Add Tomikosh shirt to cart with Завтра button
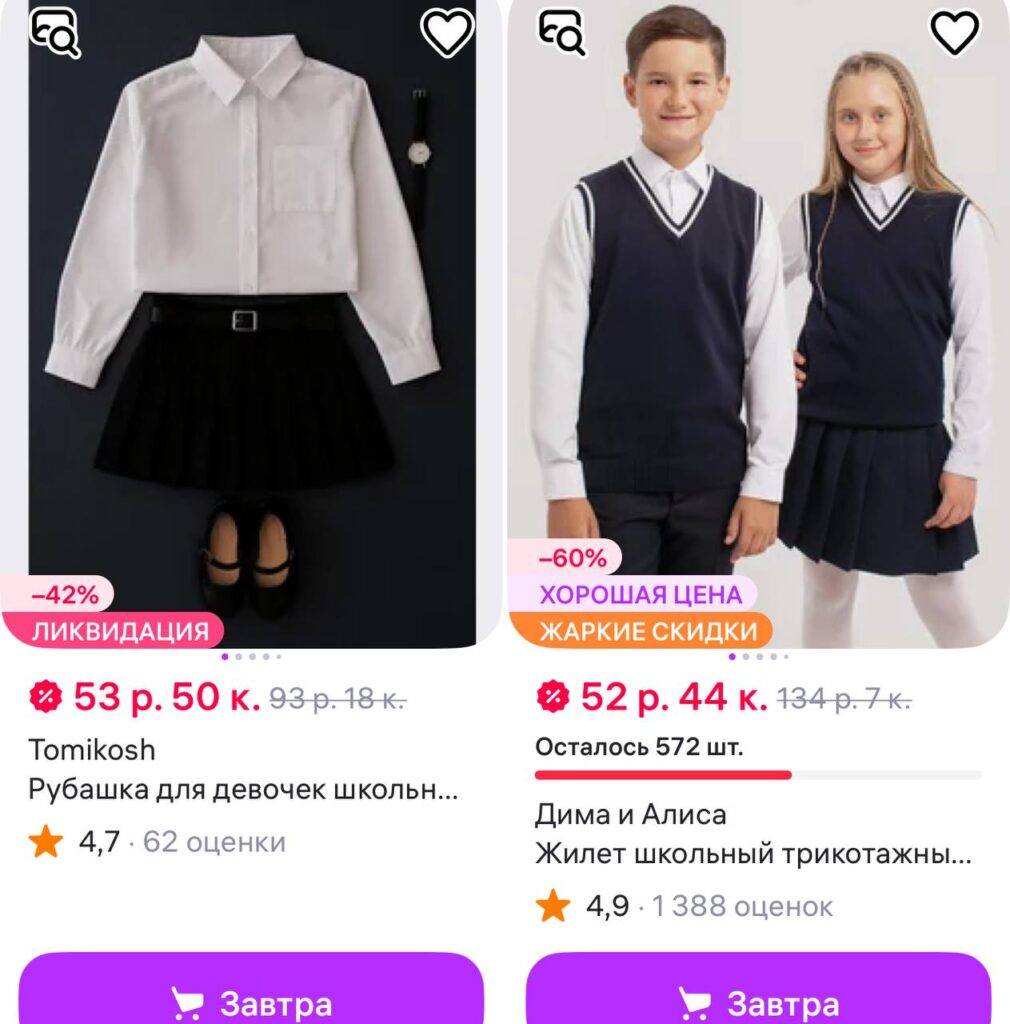This screenshot has height=1024, width=1010. 250,1000
